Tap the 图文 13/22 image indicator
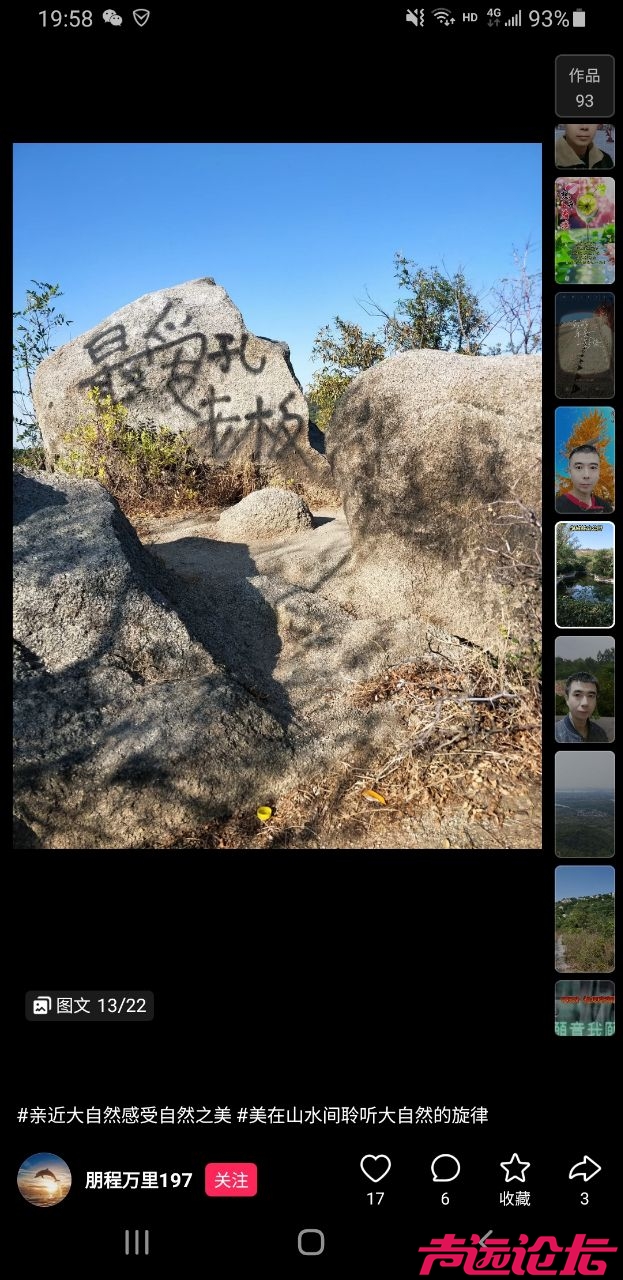The height and width of the screenshot is (1280, 623). [90, 1006]
